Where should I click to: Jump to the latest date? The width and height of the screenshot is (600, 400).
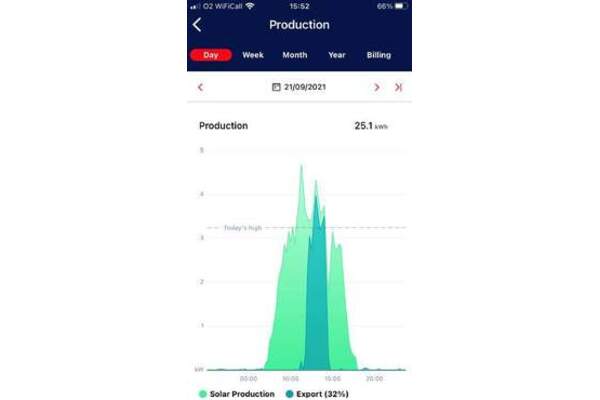(x=398, y=87)
